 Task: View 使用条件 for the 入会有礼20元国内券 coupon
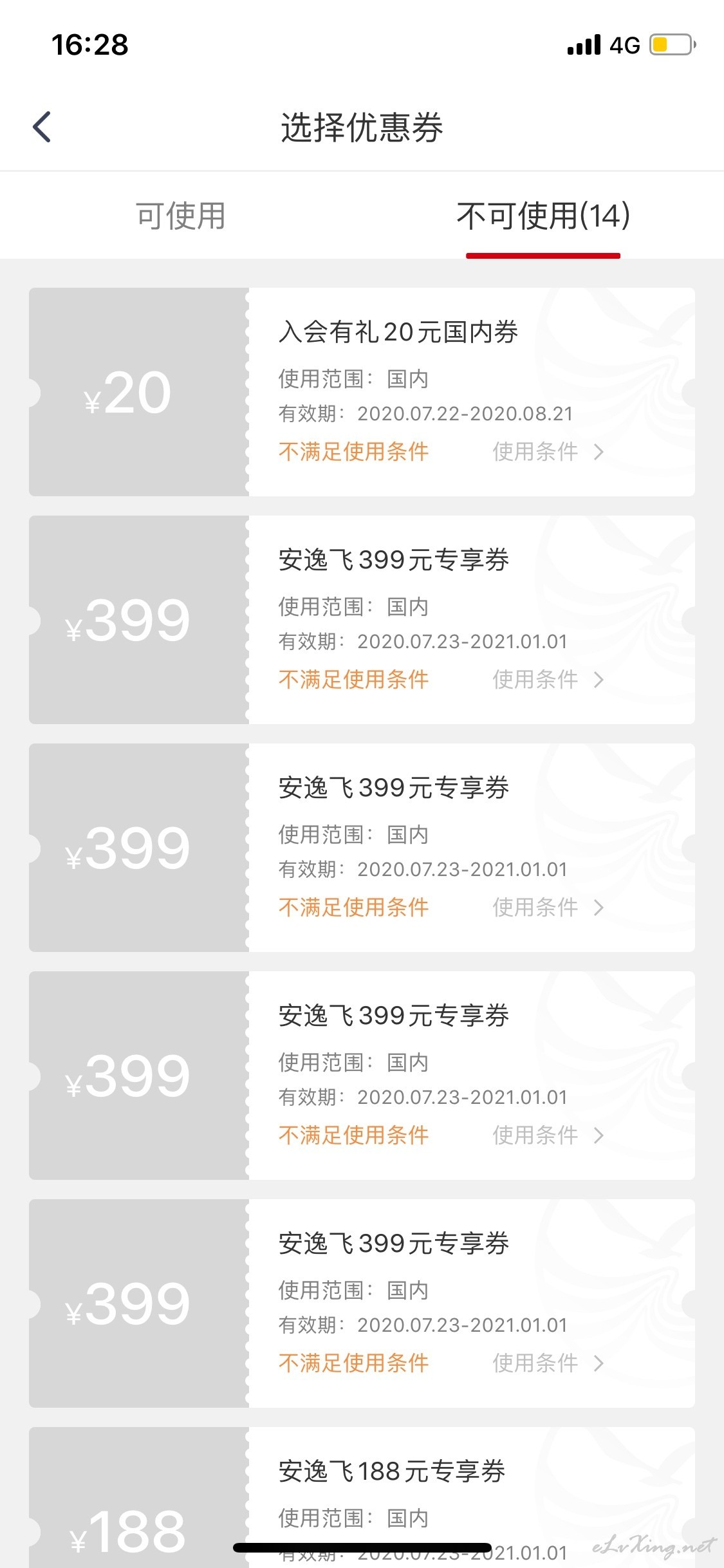pyautogui.click(x=548, y=452)
